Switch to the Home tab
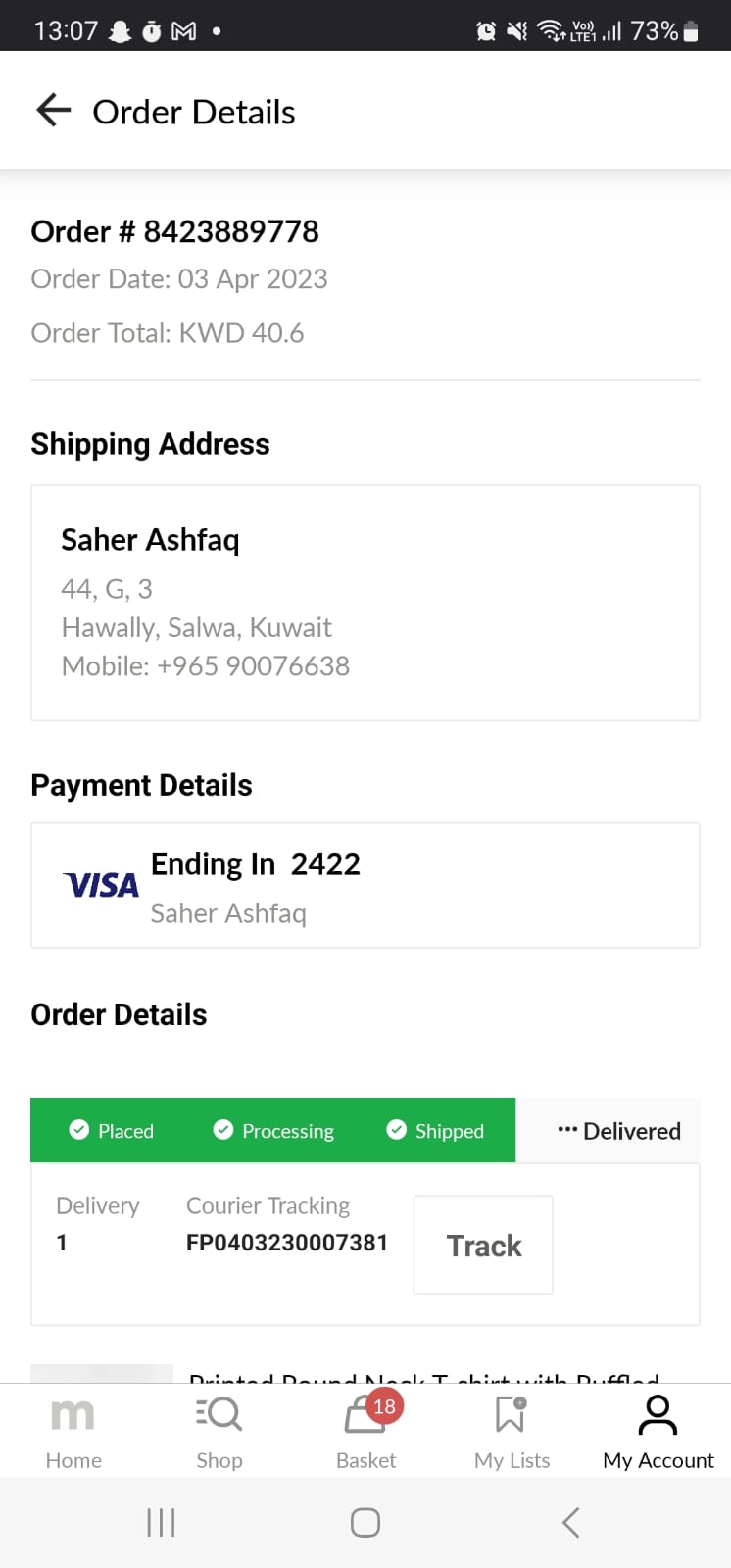 coord(73,1431)
